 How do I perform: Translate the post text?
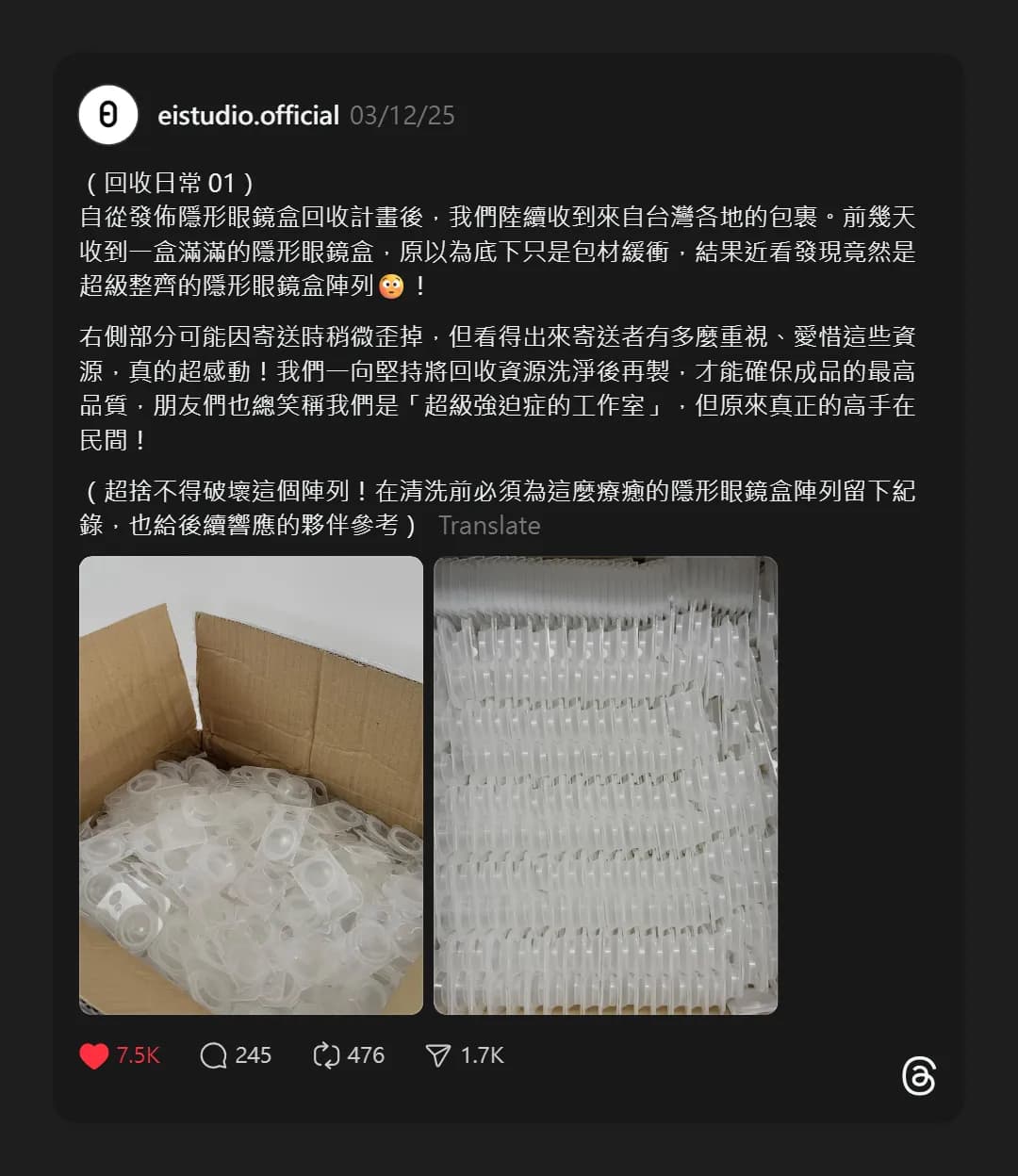point(489,525)
